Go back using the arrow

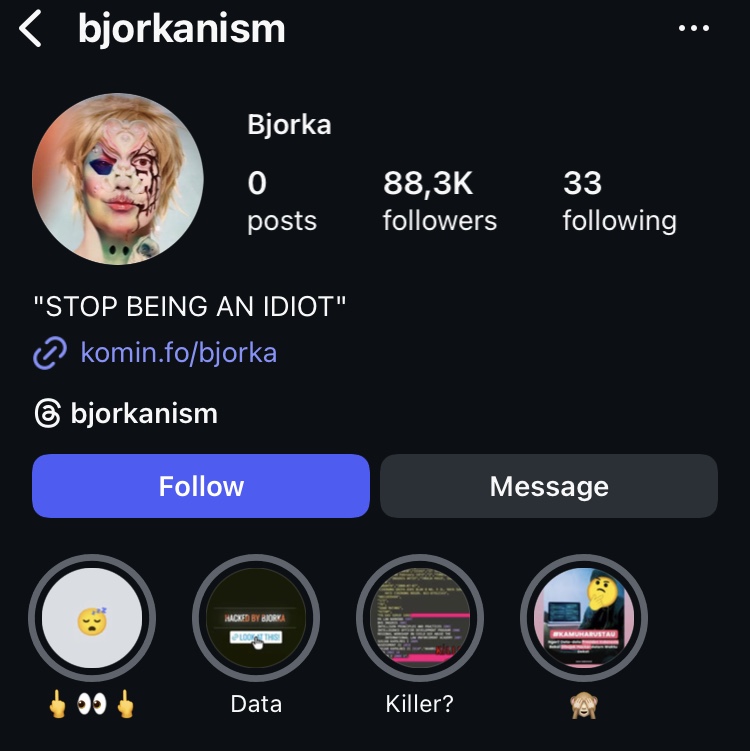click(31, 30)
